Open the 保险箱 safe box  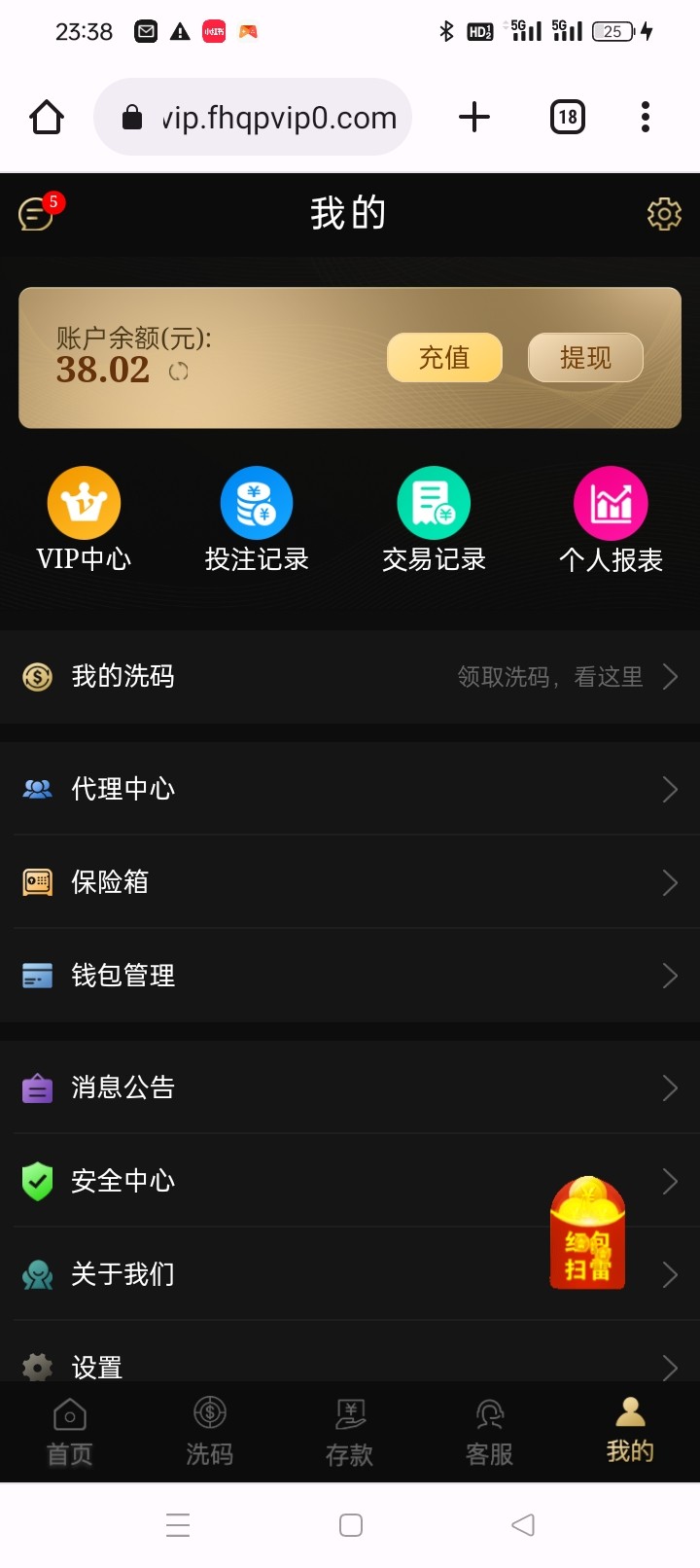click(x=350, y=882)
